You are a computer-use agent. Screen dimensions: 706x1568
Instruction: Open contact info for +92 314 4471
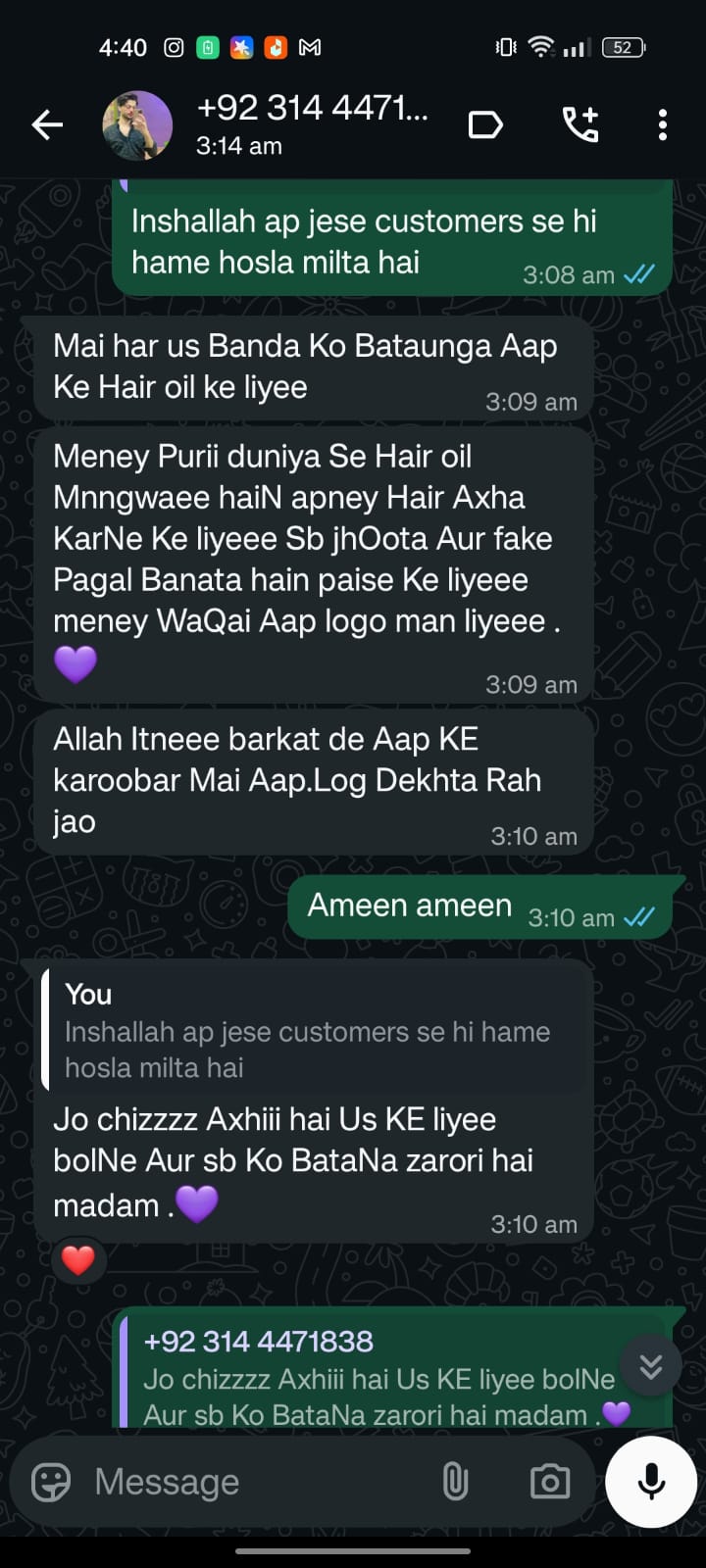[312, 124]
